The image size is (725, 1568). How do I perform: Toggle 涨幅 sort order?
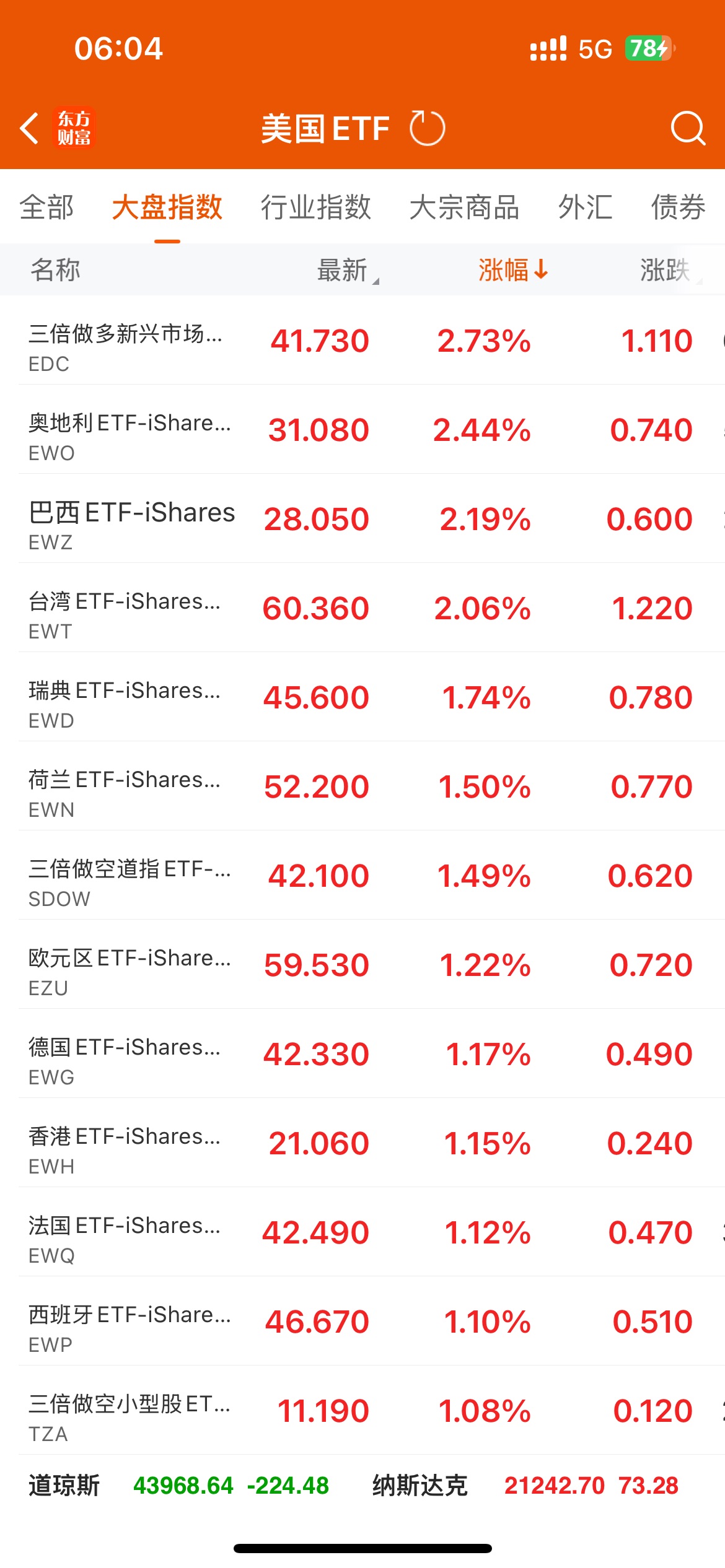point(513,270)
